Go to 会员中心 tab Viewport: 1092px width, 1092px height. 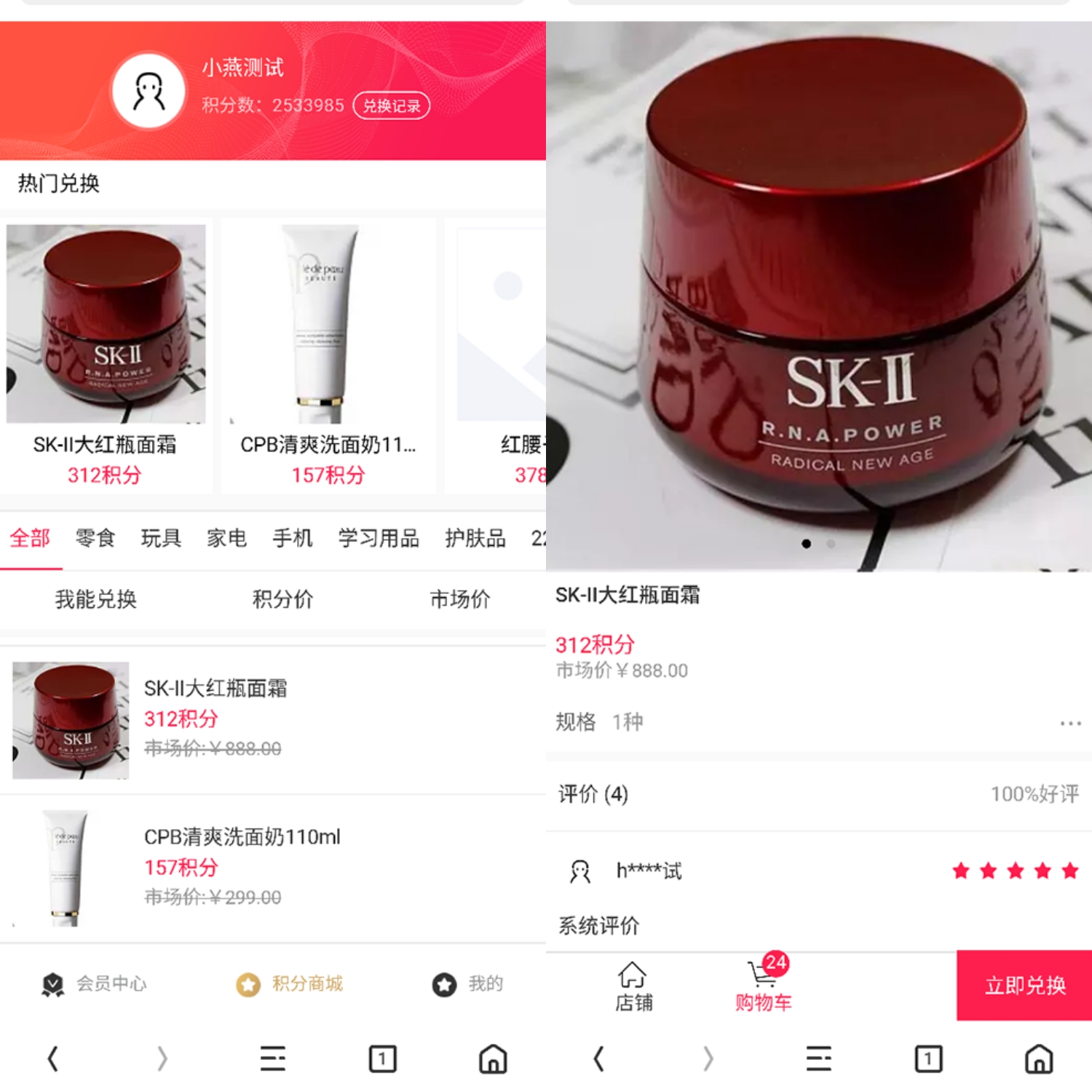point(95,984)
